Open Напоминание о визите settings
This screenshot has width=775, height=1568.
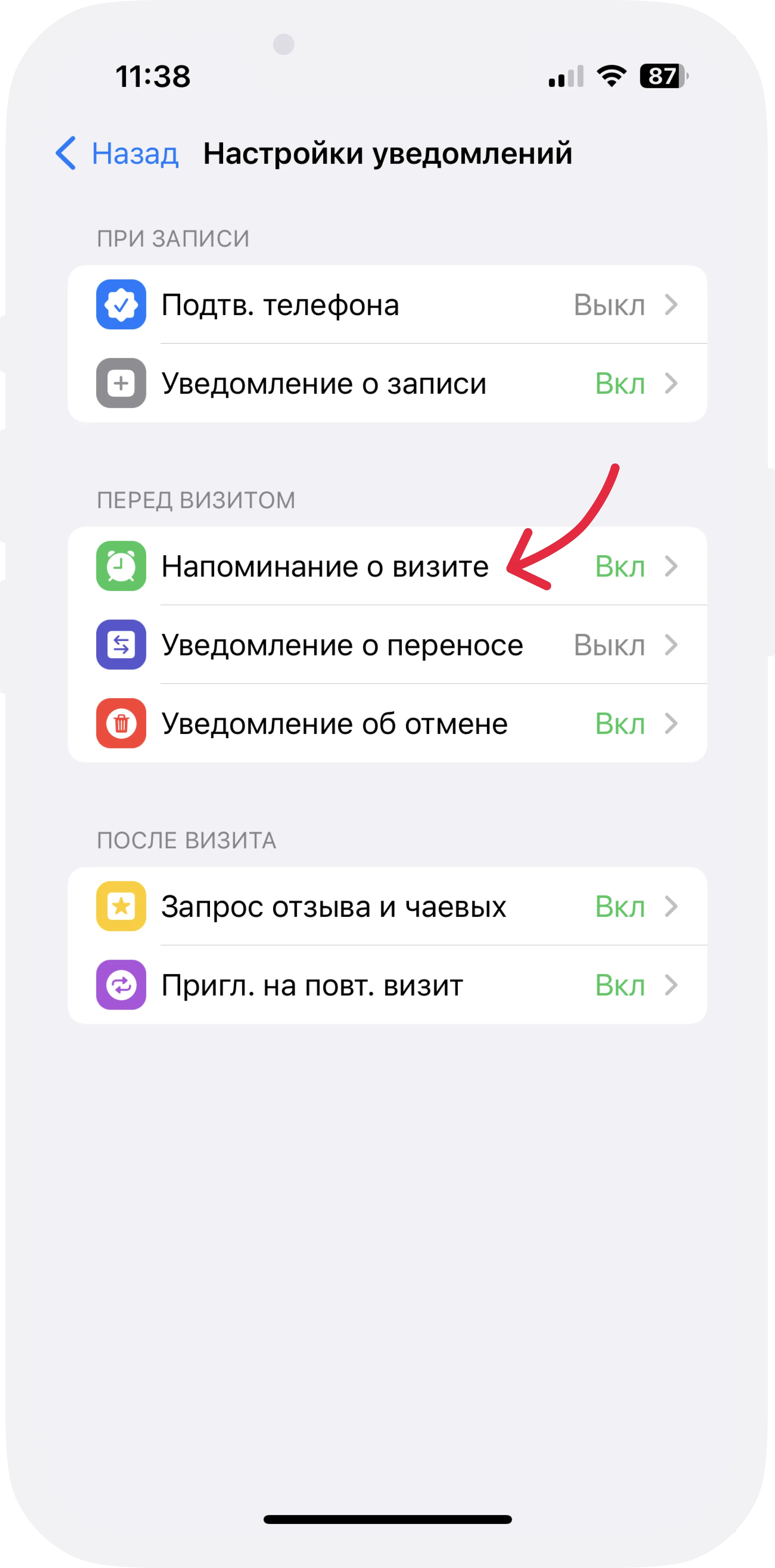tap(387, 566)
